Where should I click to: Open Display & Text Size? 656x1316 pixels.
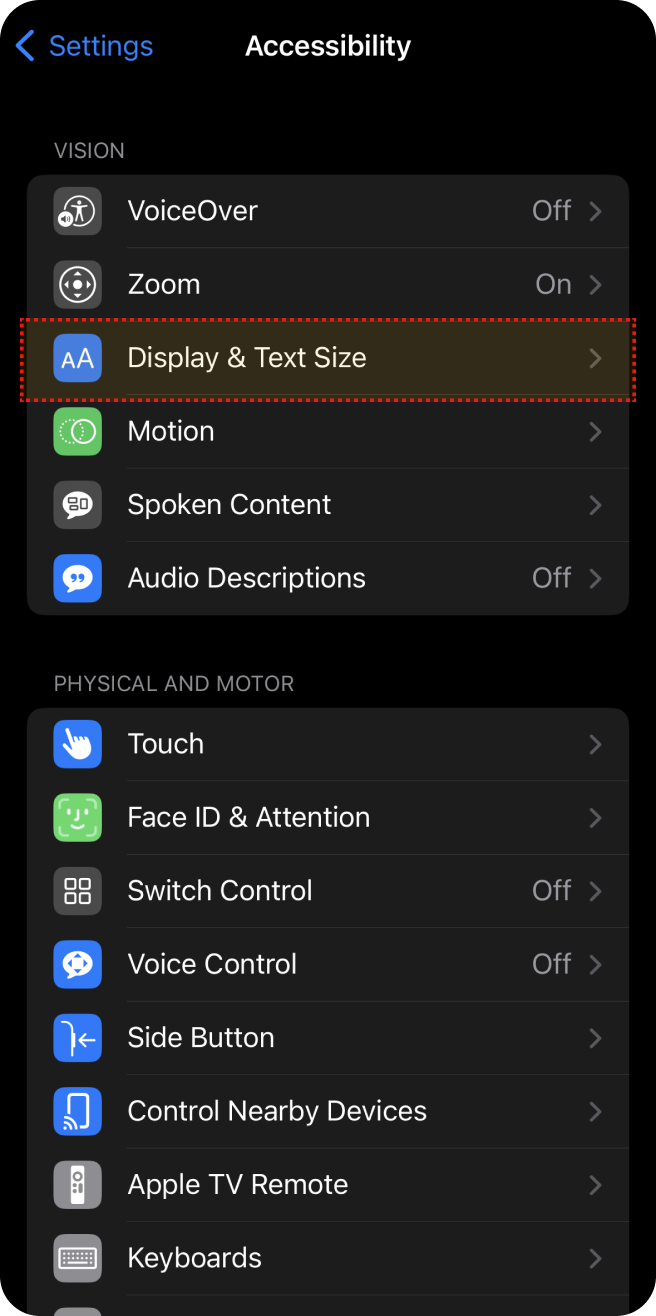pyautogui.click(x=328, y=358)
